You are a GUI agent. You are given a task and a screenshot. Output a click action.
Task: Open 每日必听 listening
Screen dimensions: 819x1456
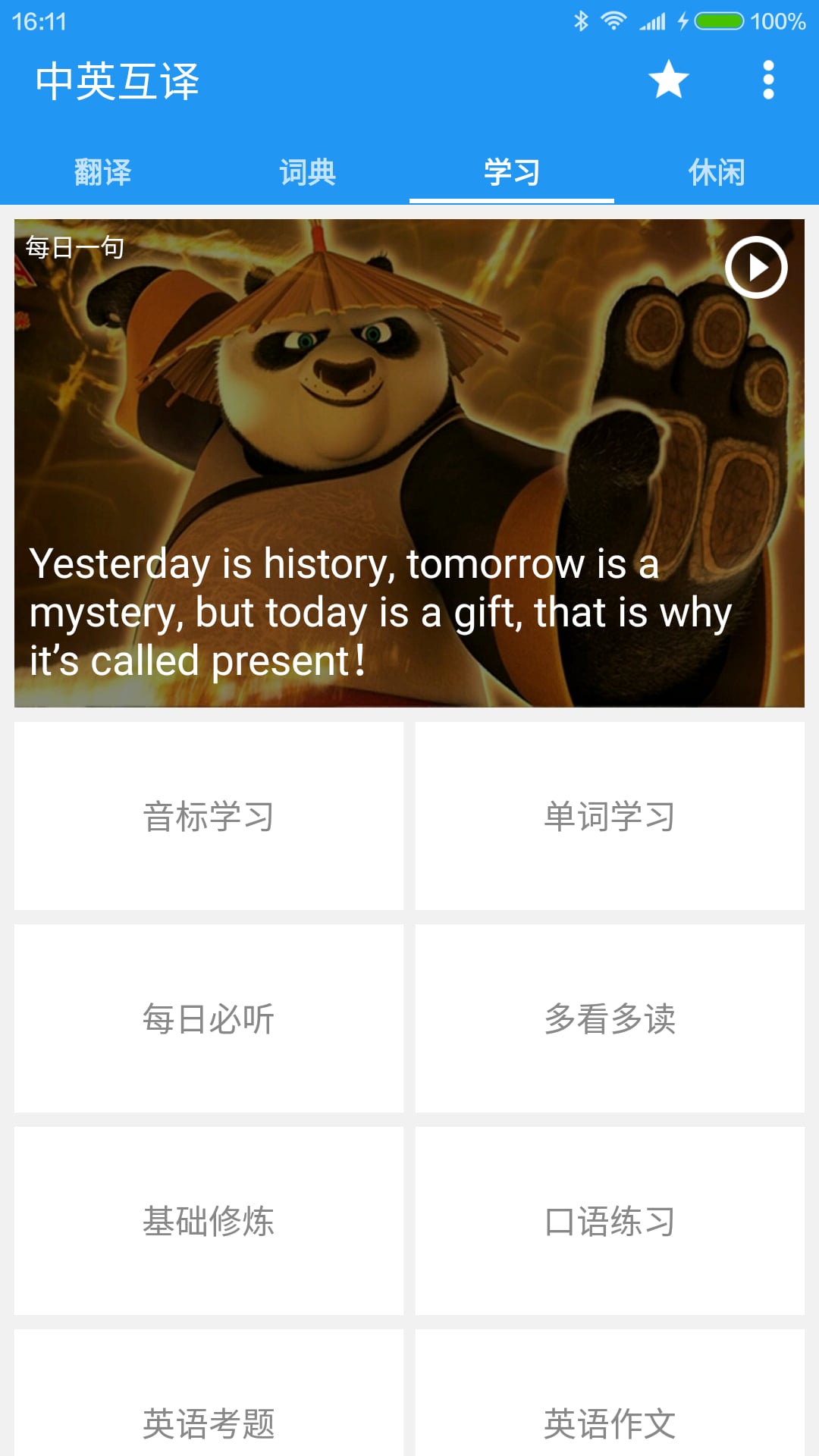[x=209, y=1018]
